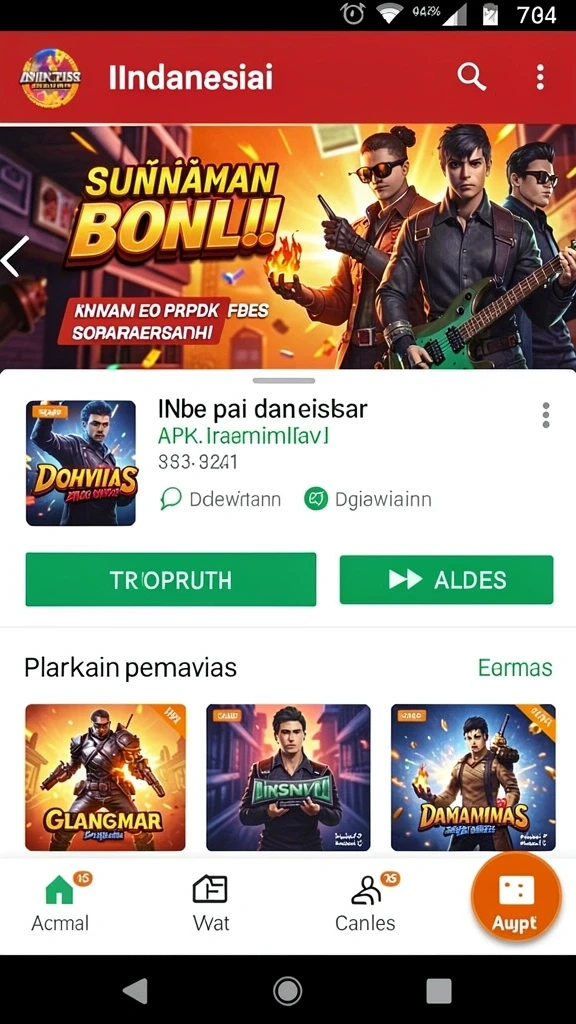Open the middle game card with green sign
576x1024 pixels.
288,777
